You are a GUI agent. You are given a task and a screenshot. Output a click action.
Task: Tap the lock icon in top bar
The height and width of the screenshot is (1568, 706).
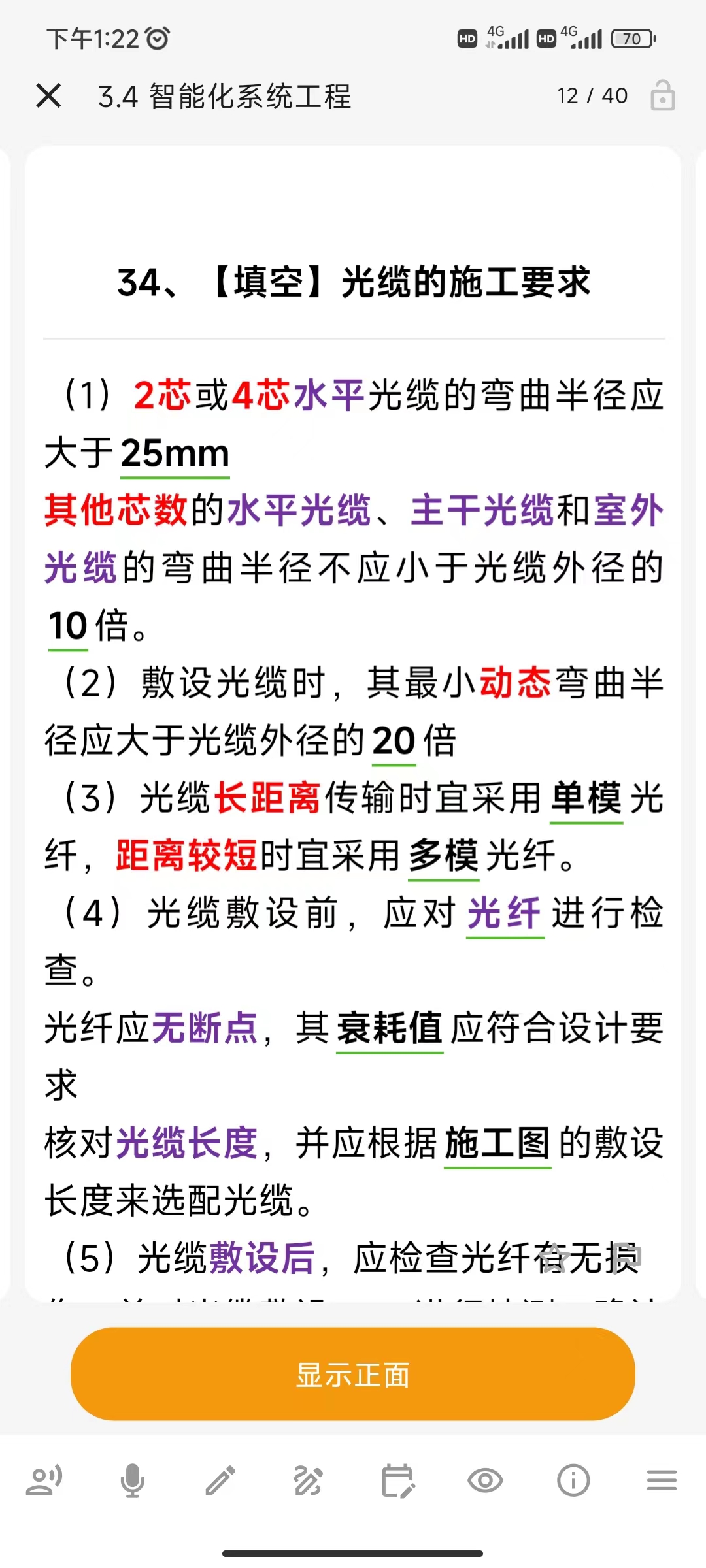662,95
